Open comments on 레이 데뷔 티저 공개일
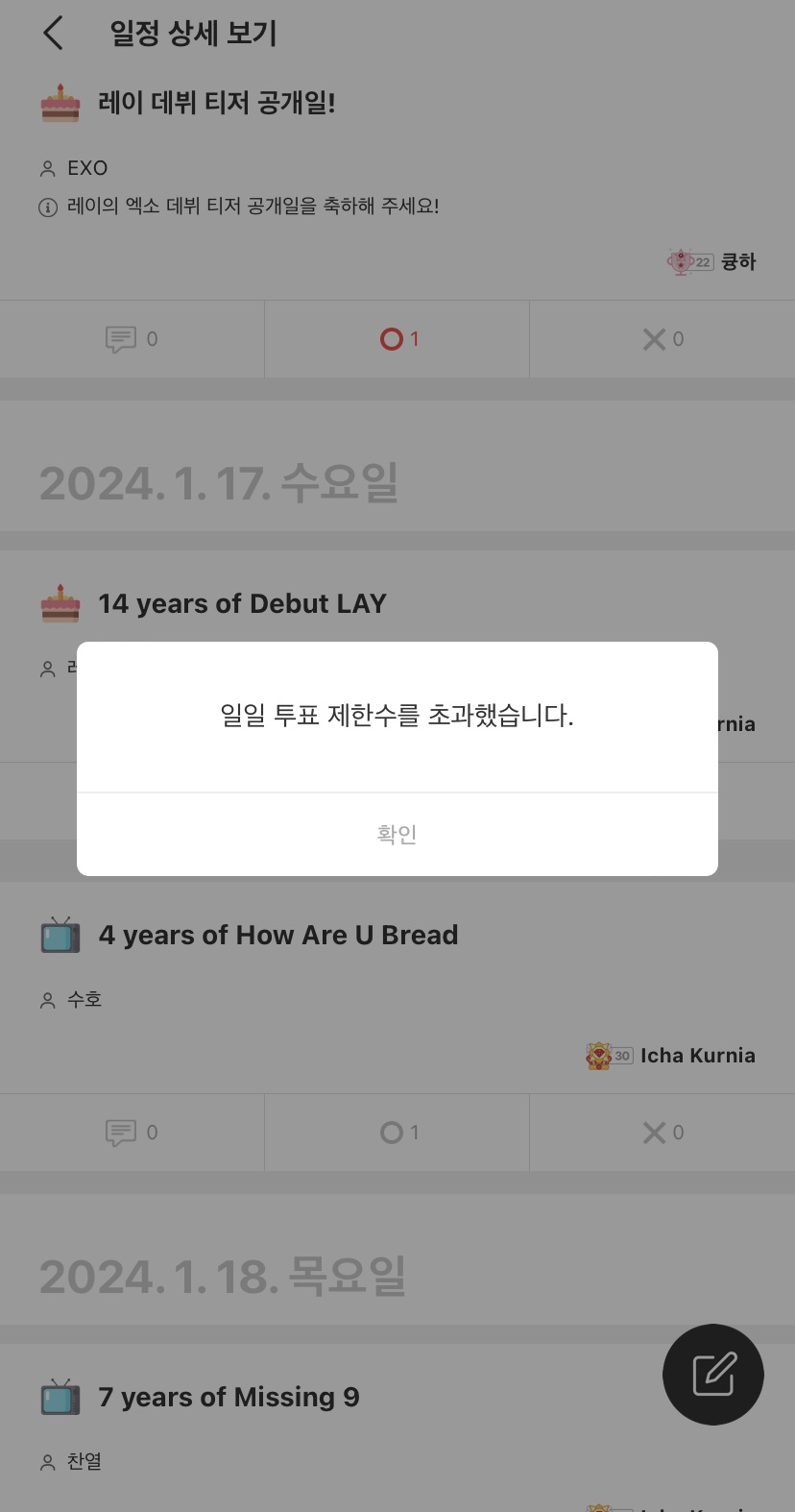Image resolution: width=795 pixels, height=1512 pixels. coord(132,339)
